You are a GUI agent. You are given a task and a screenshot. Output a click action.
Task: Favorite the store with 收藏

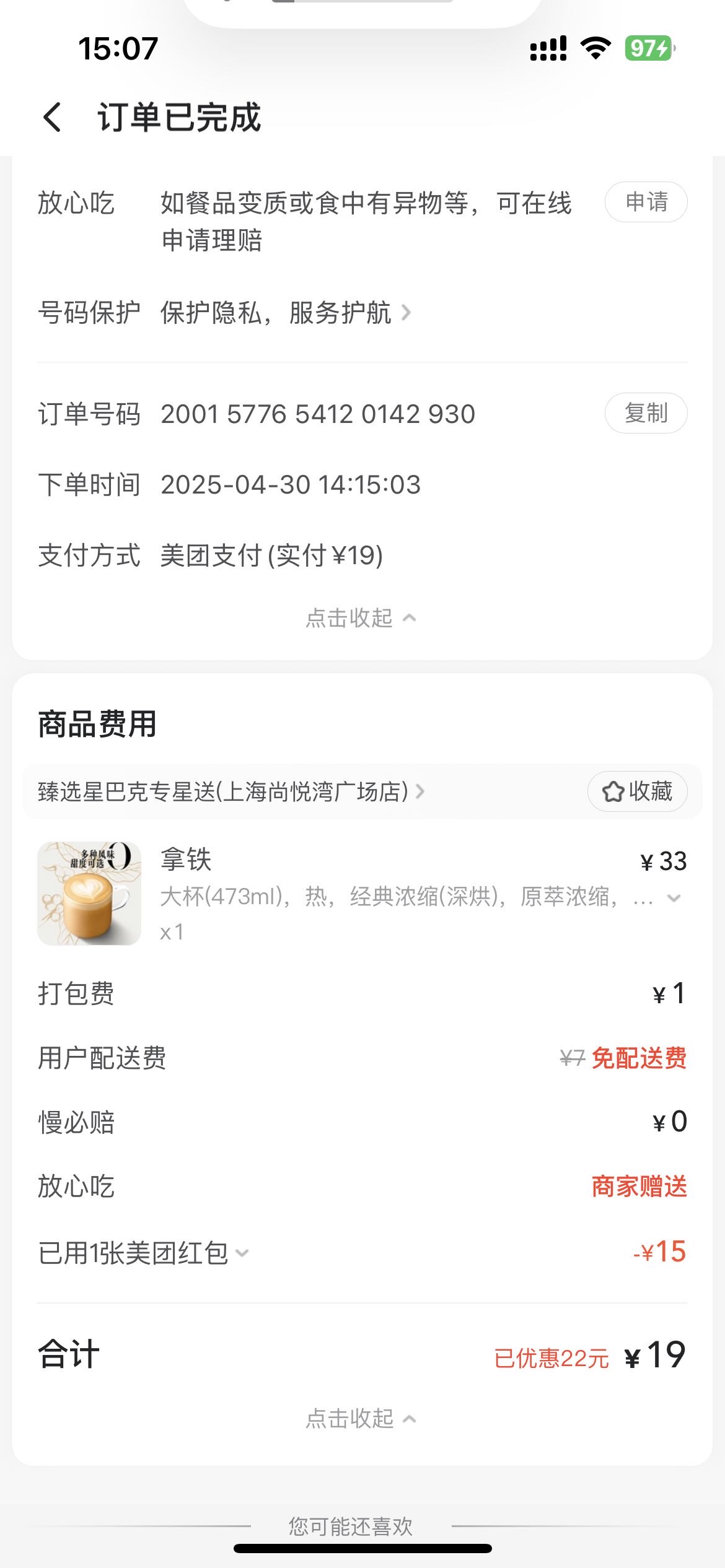pos(637,791)
